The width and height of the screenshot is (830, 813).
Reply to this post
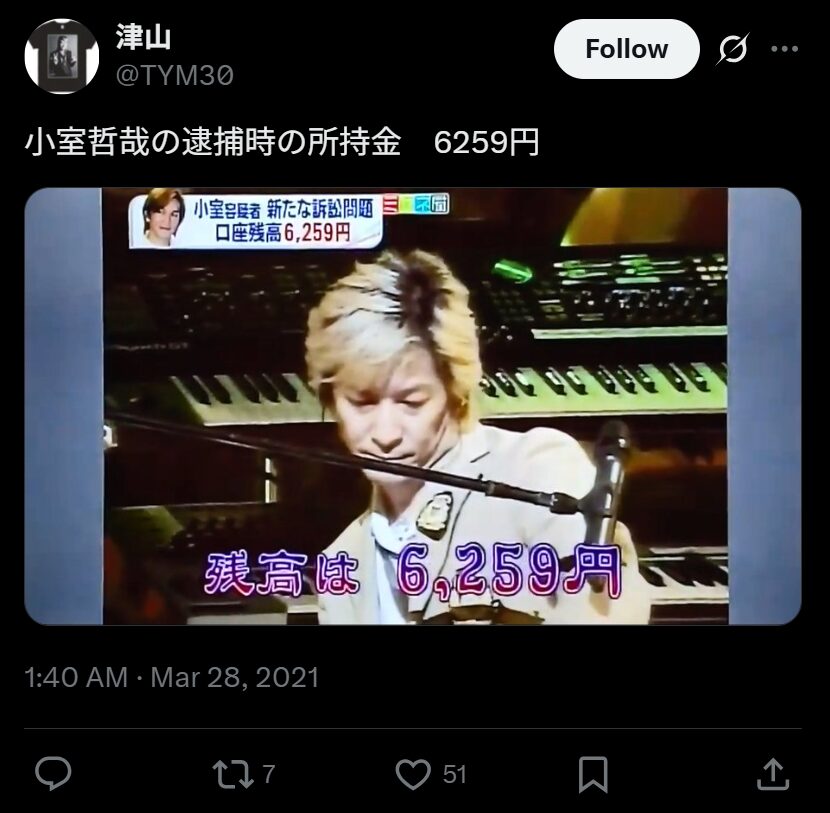[x=52, y=773]
